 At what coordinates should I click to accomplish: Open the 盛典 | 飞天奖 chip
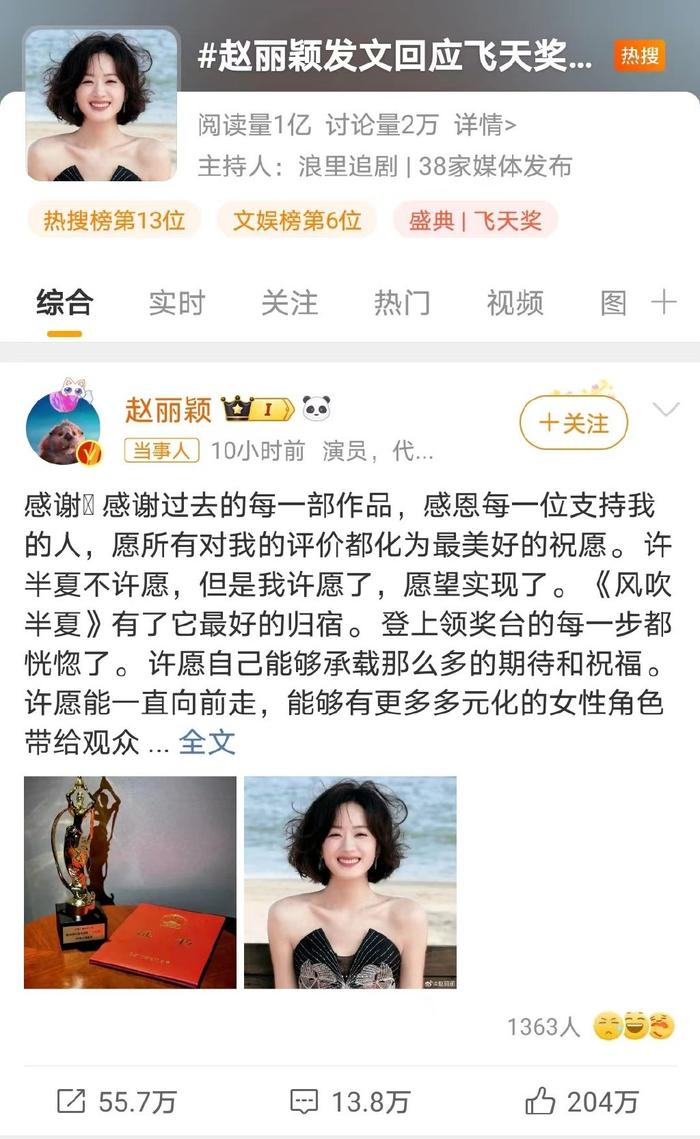pos(475,220)
